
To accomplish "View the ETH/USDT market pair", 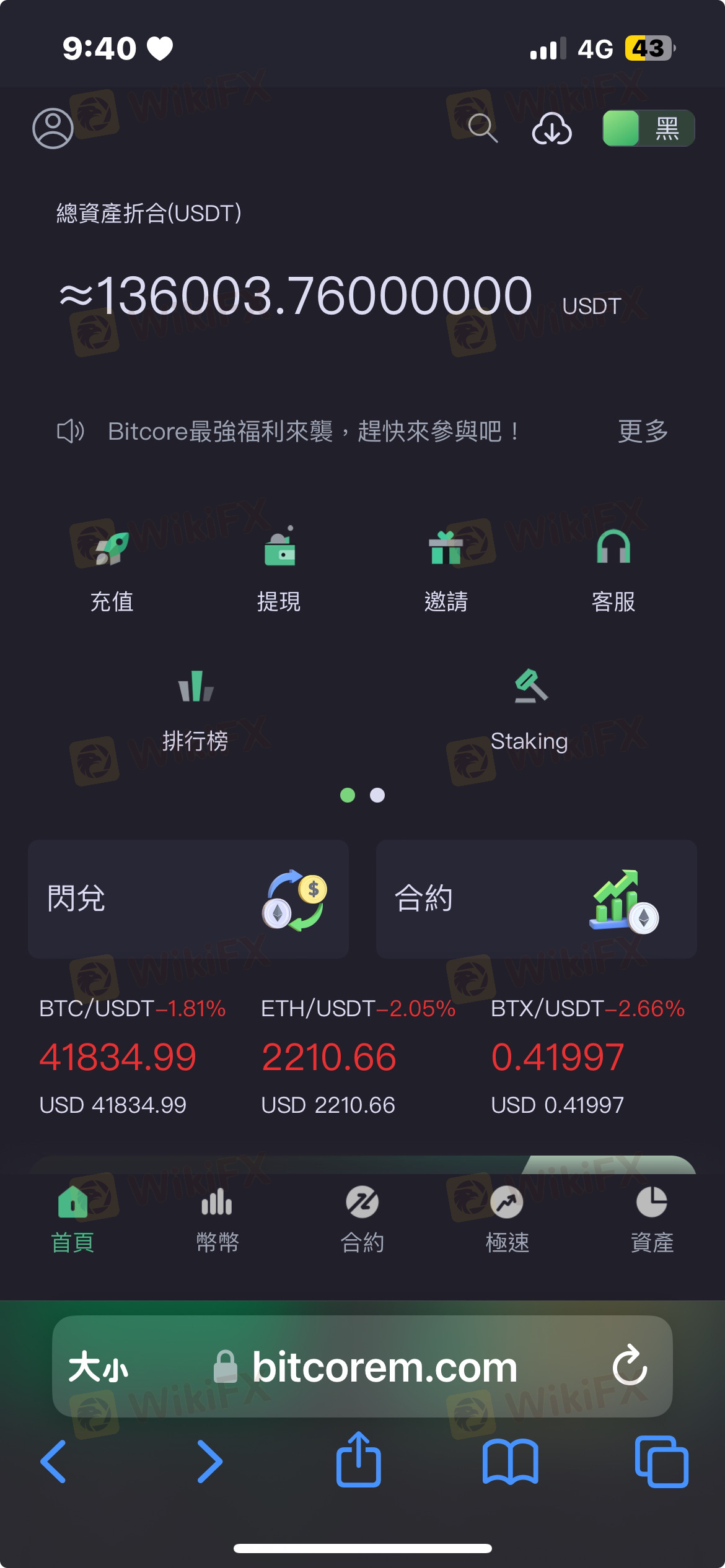I will pyautogui.click(x=358, y=1056).
